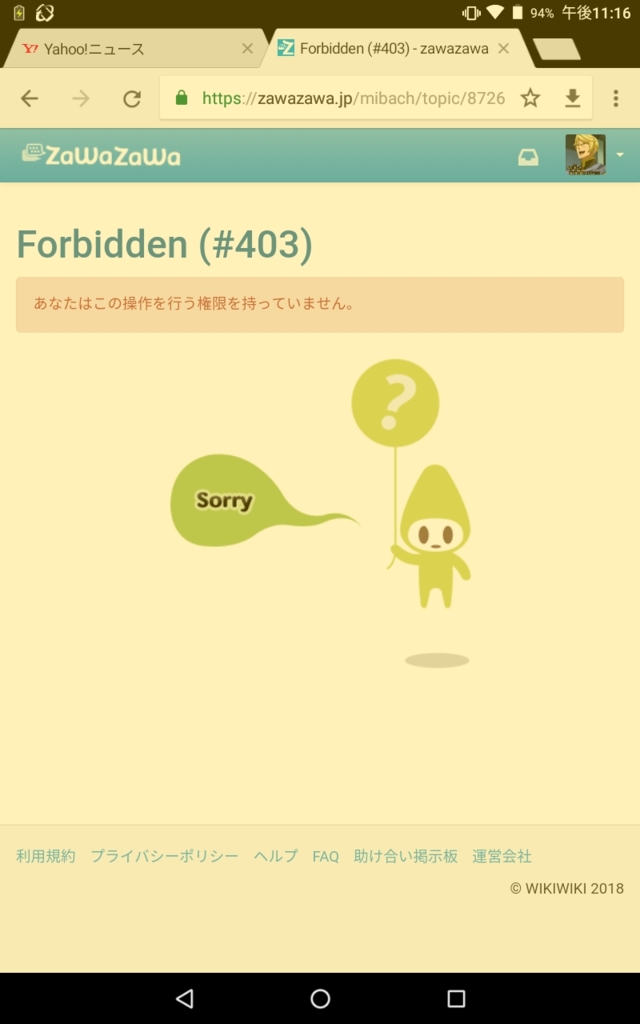Open the inbox tray icon
The width and height of the screenshot is (640, 1024).
528,157
